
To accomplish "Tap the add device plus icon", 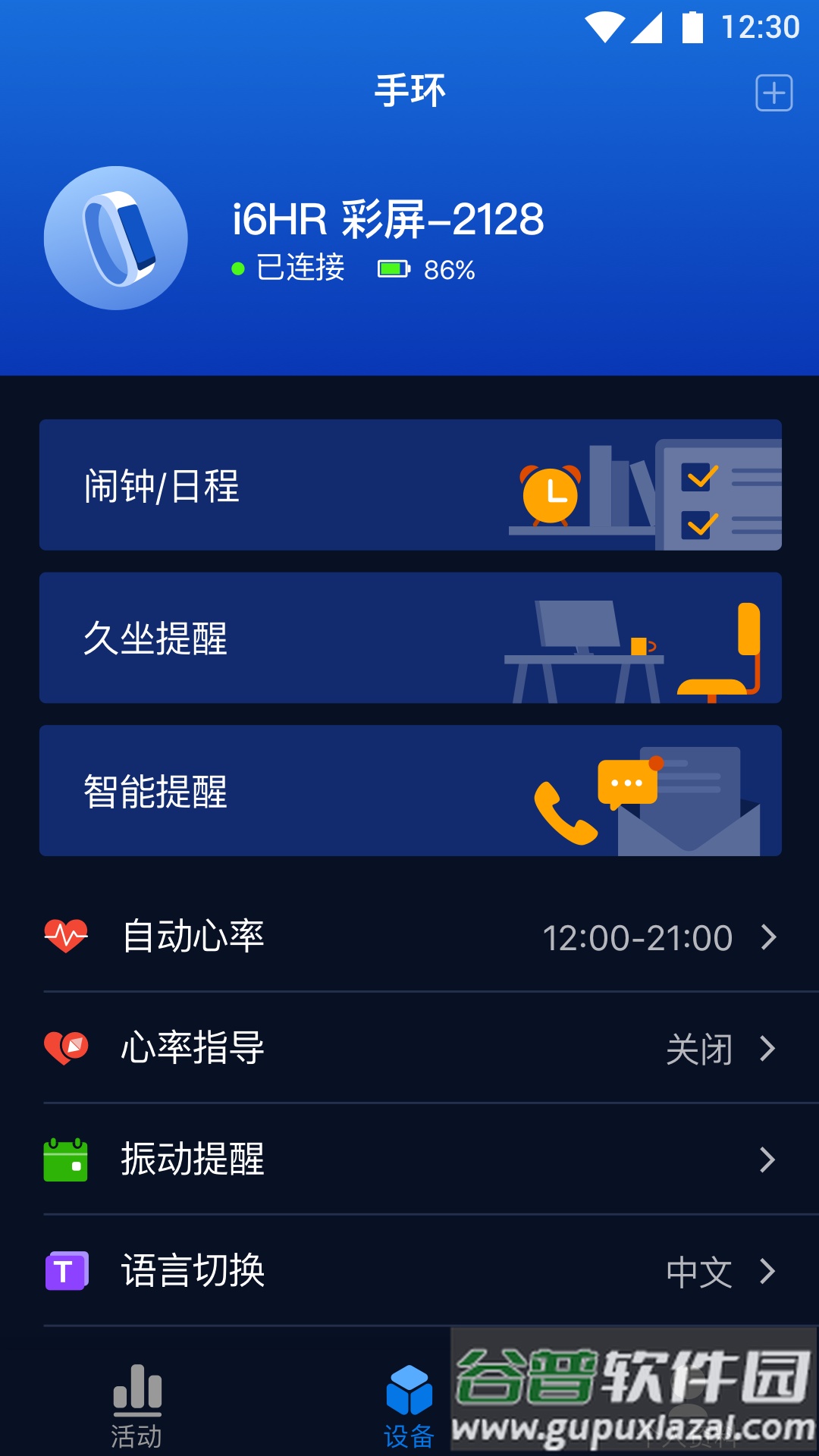I will pos(773,93).
